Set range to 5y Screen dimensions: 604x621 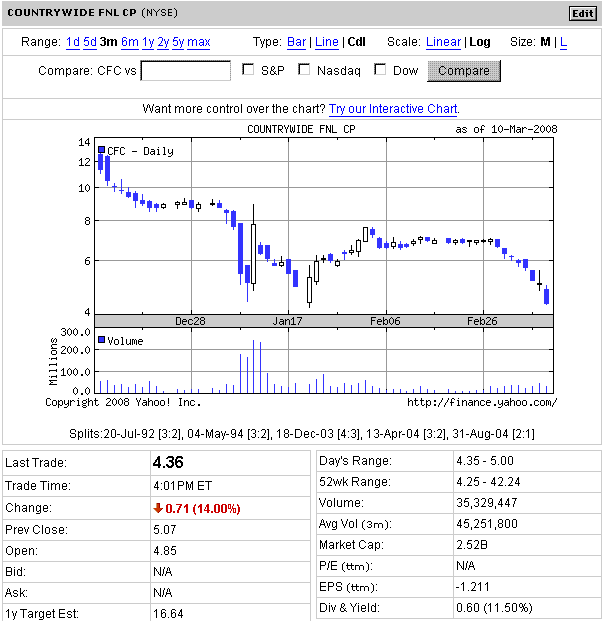(x=178, y=42)
